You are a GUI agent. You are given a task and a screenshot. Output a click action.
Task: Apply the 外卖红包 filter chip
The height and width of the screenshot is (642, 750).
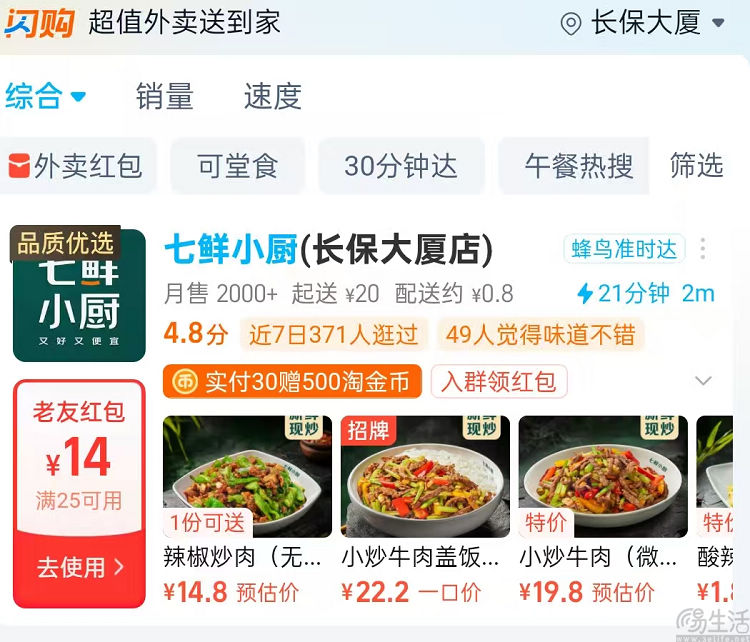tap(76, 166)
